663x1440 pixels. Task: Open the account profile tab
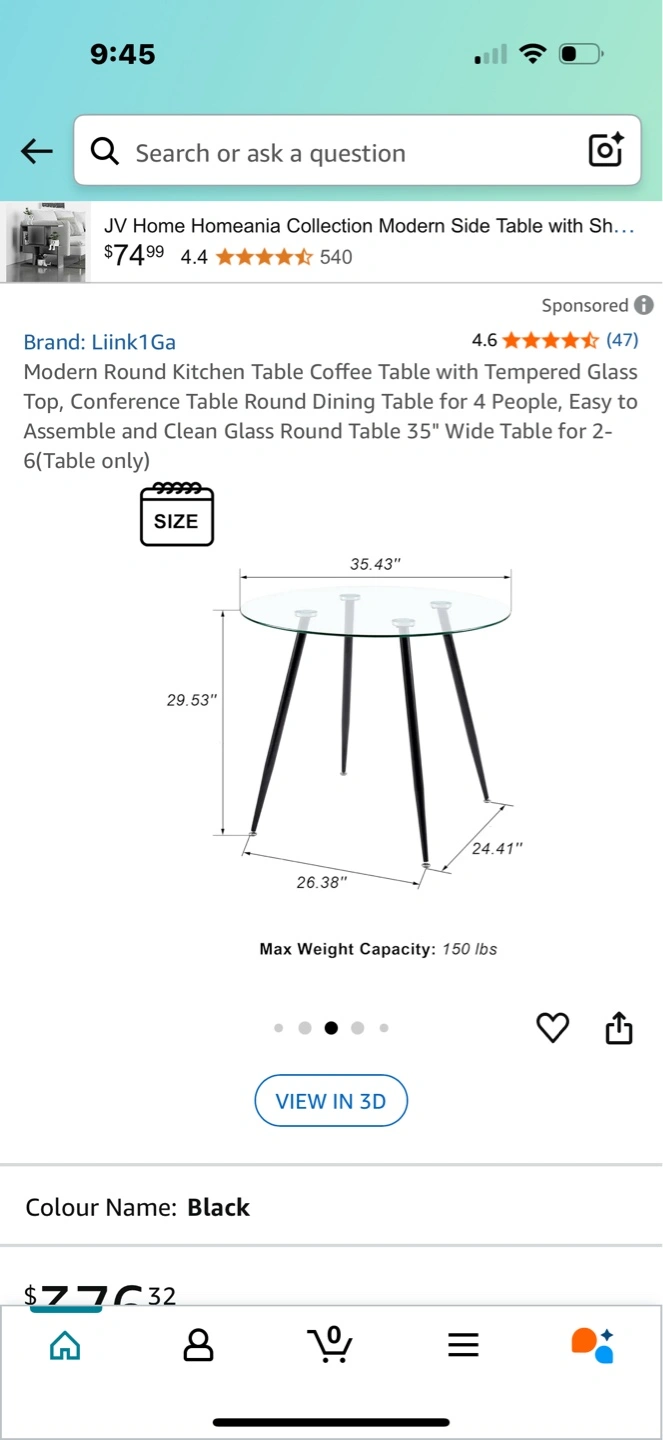point(198,1345)
